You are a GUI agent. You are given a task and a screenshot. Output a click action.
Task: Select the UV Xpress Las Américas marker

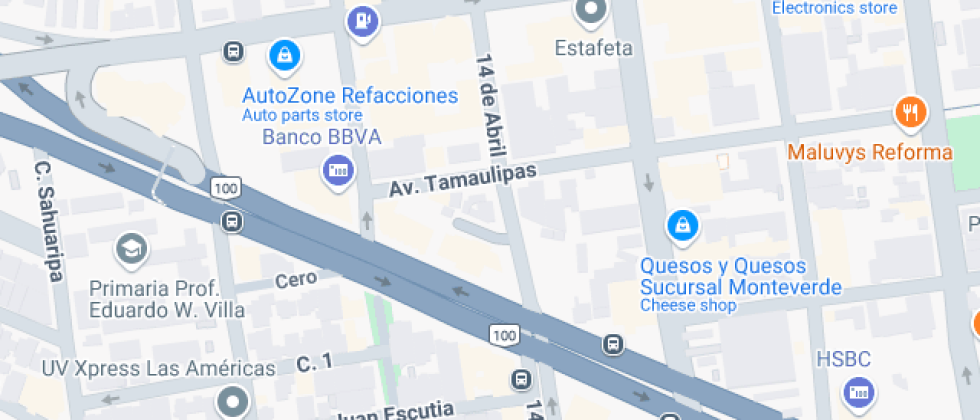tap(234, 402)
